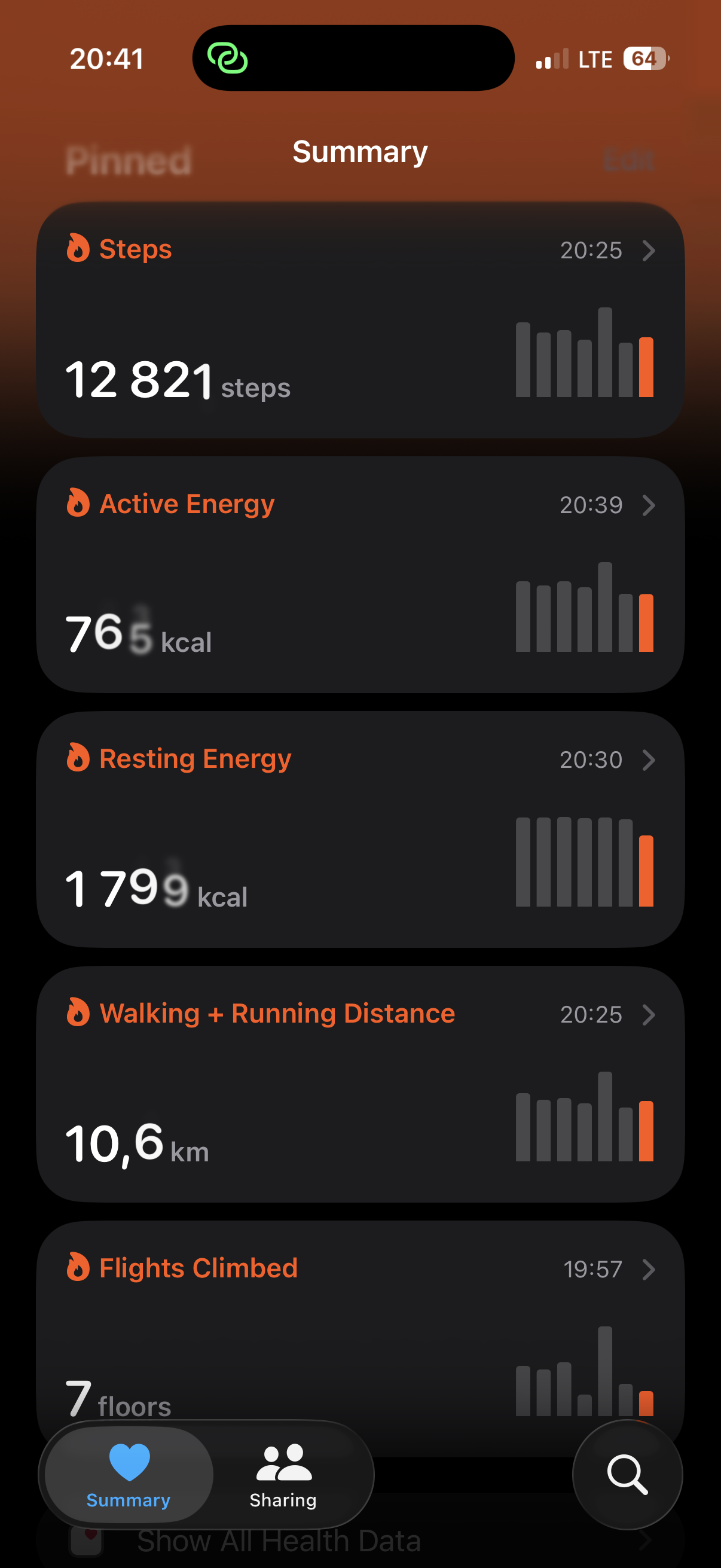The image size is (721, 1568).
Task: Open the Steps card
Action: click(x=360, y=320)
